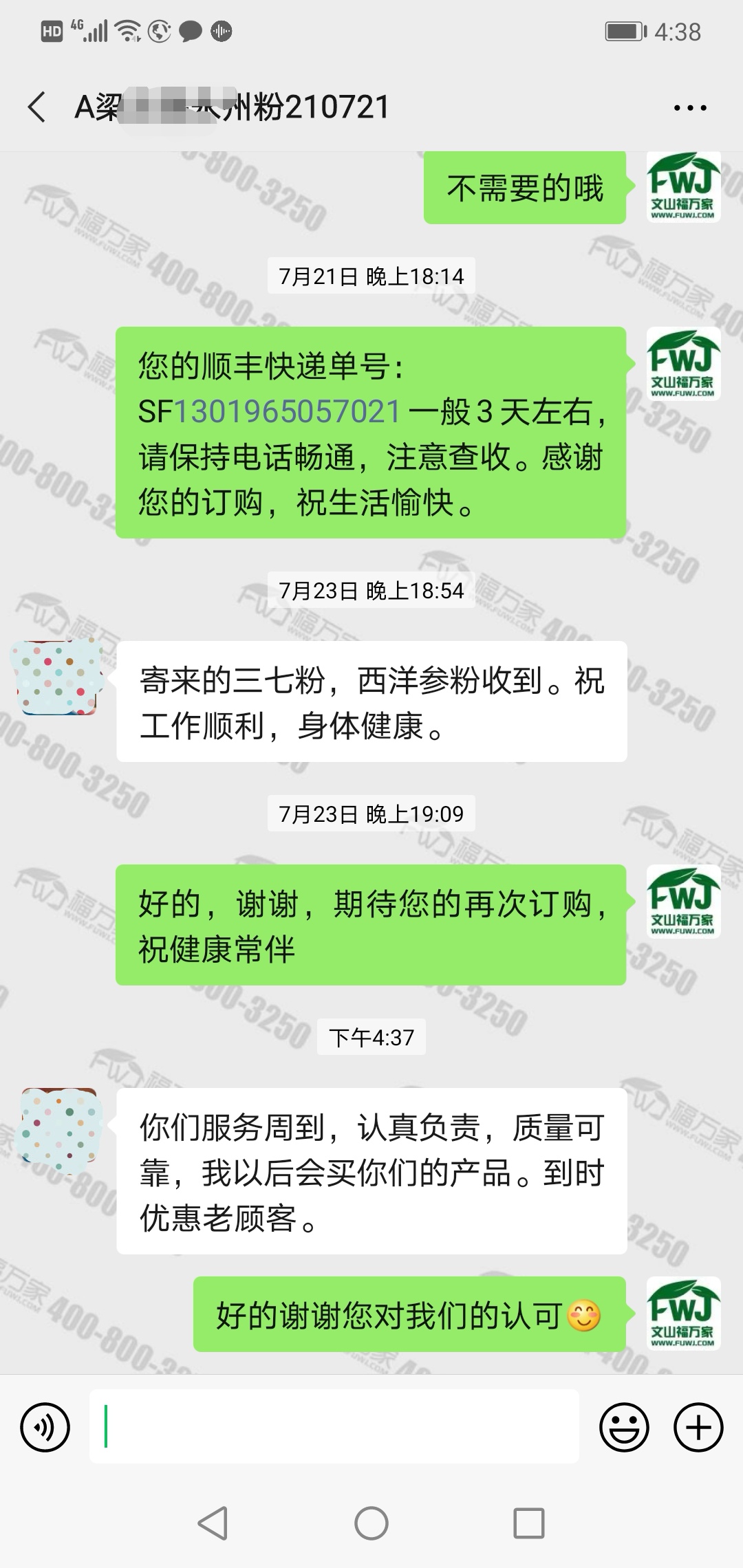Open FWJ avatar beside 不需要的哦 message
The height and width of the screenshot is (1568, 743).
(683, 187)
